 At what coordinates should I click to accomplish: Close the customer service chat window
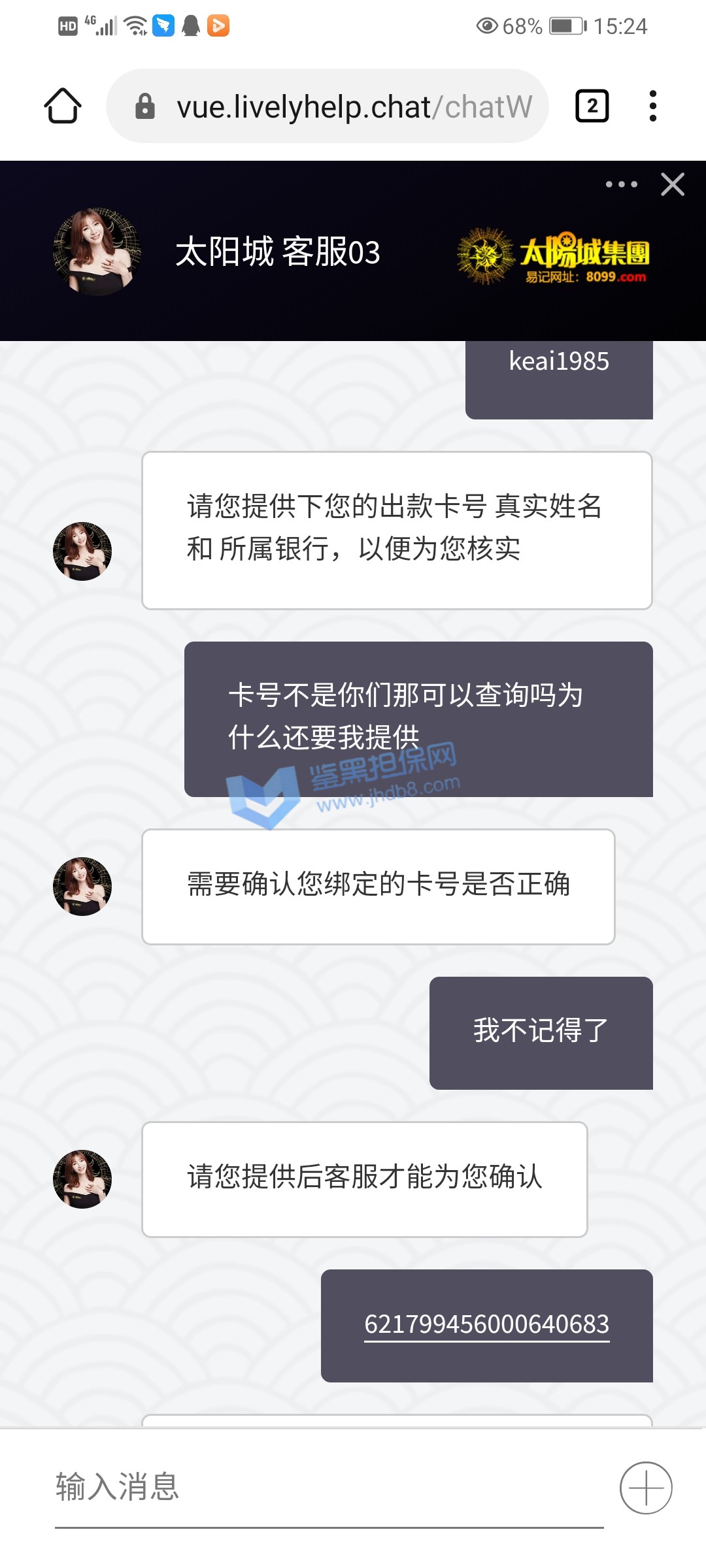coord(673,185)
